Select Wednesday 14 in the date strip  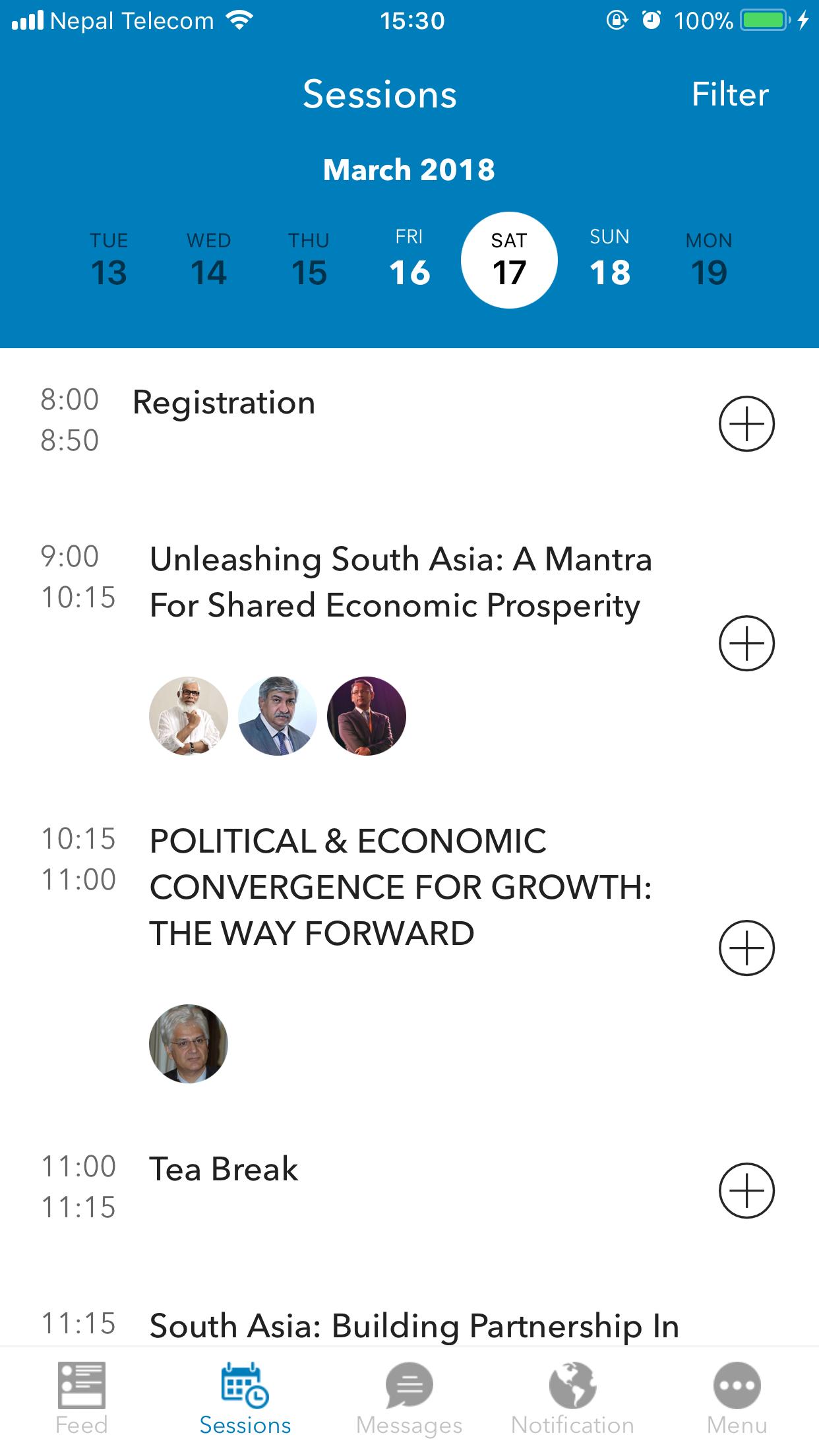tap(208, 260)
